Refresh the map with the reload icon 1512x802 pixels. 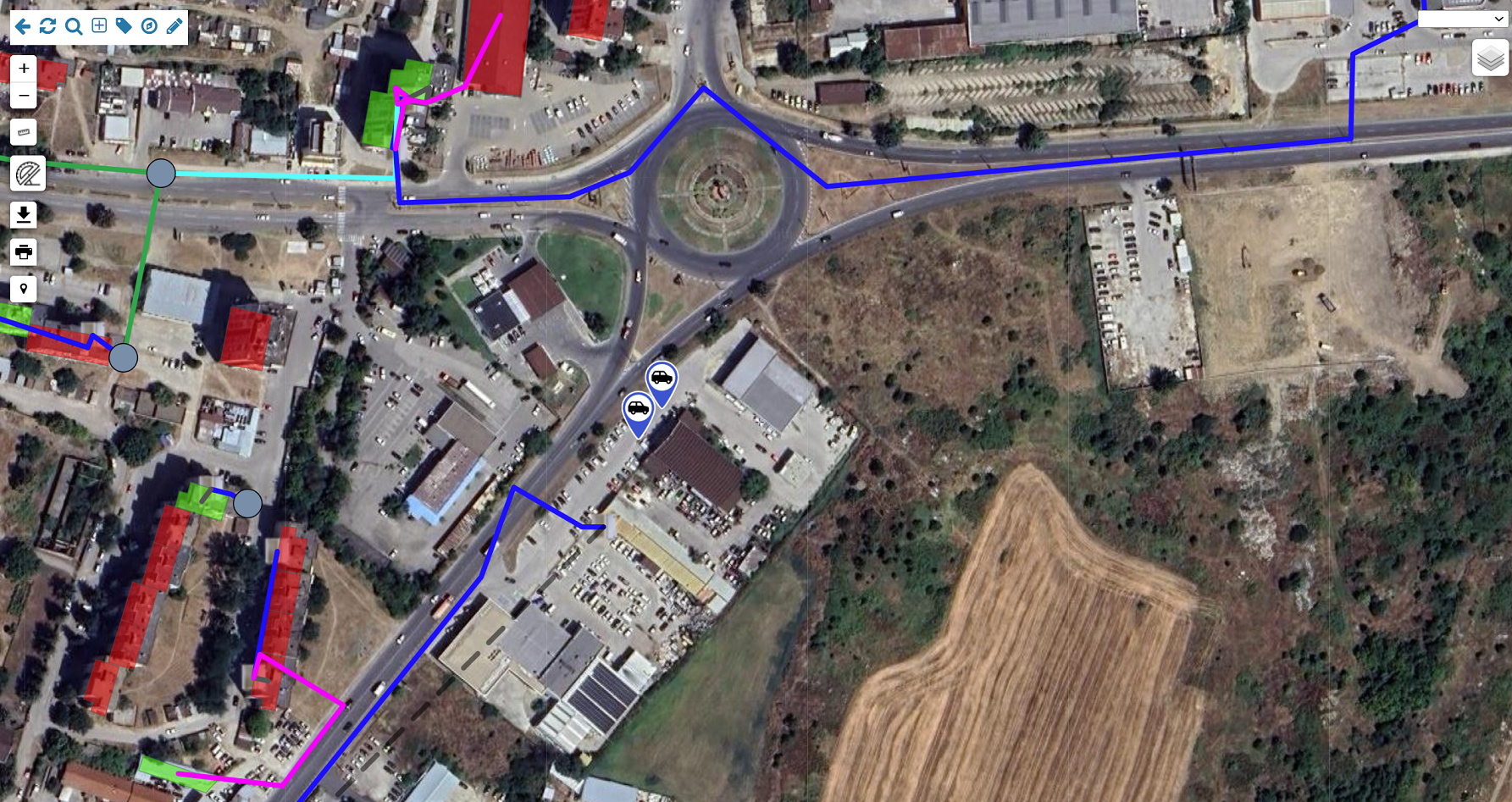[48, 26]
